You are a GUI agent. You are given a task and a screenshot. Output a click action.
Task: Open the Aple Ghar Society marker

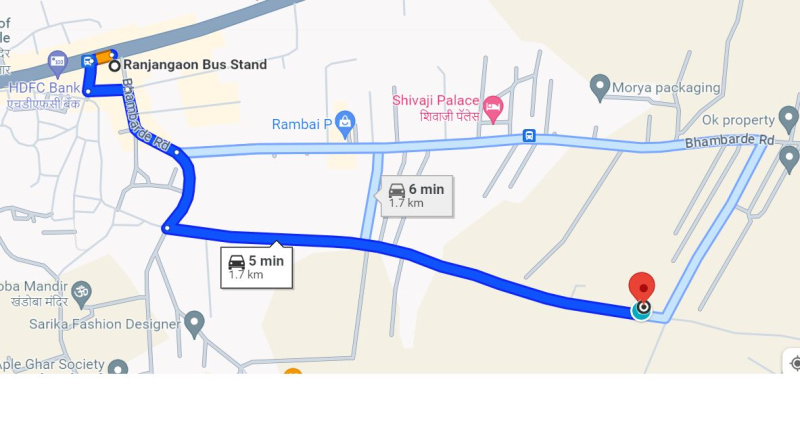pos(118,368)
